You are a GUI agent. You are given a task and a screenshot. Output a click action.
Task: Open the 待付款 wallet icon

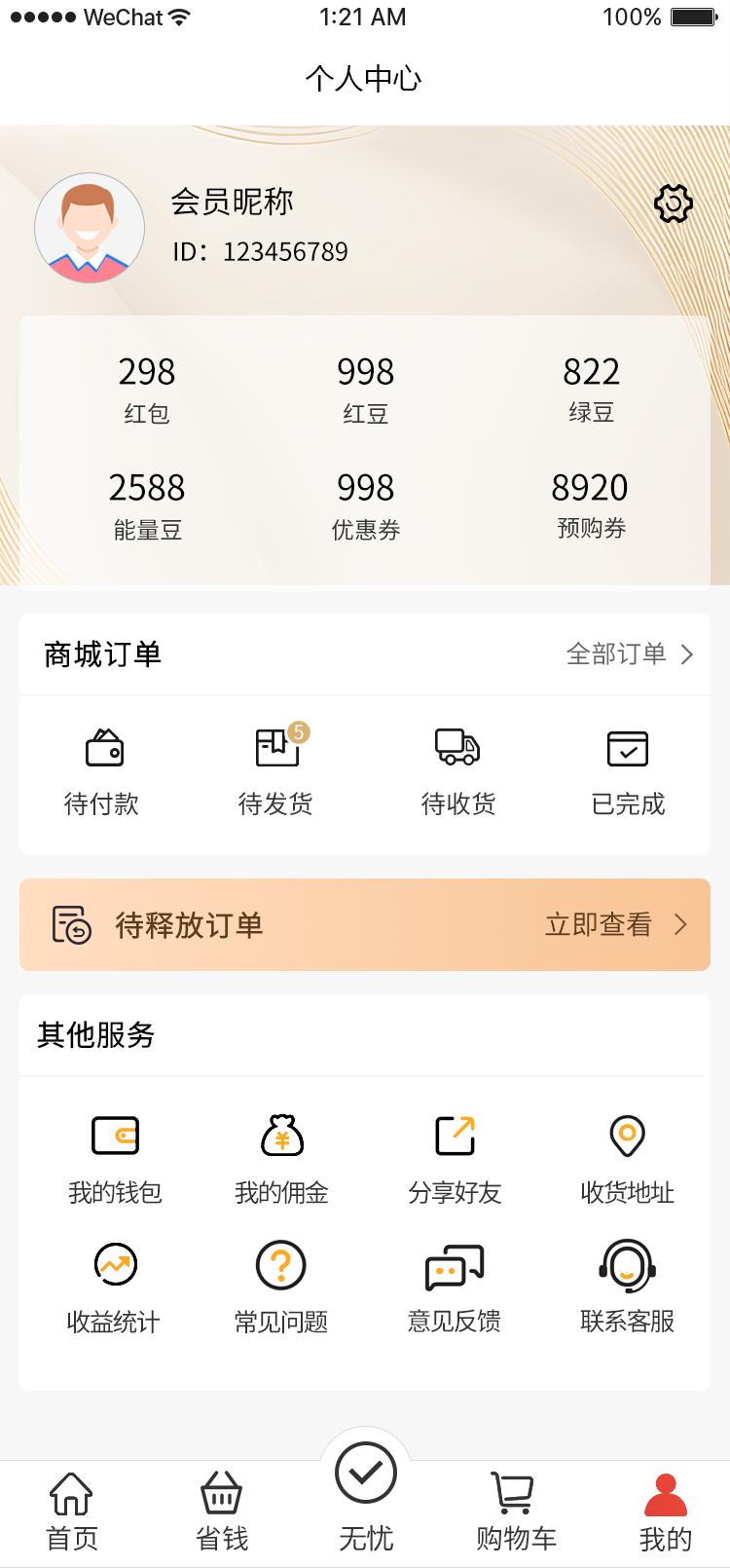102,748
